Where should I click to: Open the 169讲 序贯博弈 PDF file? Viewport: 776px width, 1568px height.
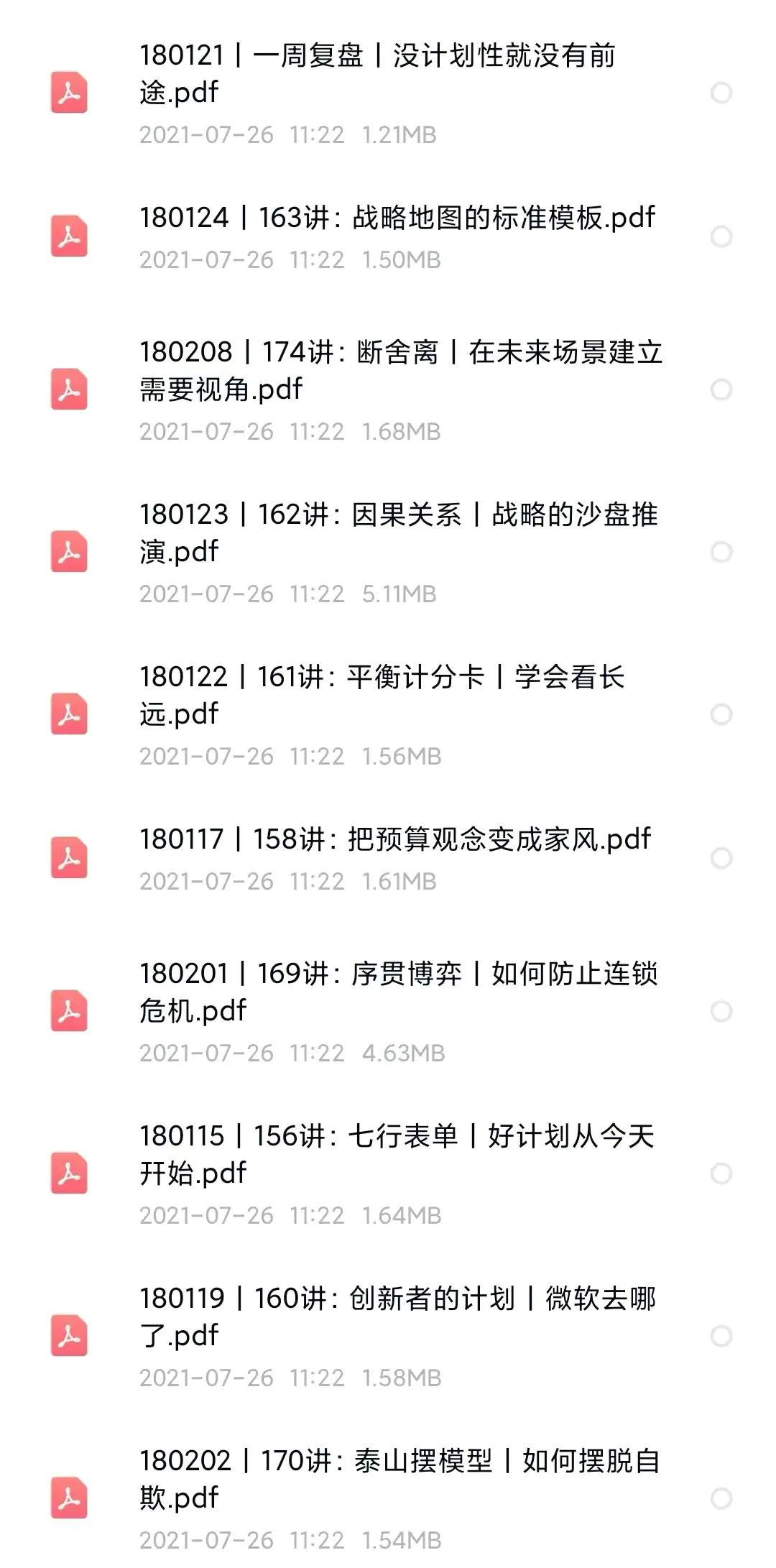(398, 992)
